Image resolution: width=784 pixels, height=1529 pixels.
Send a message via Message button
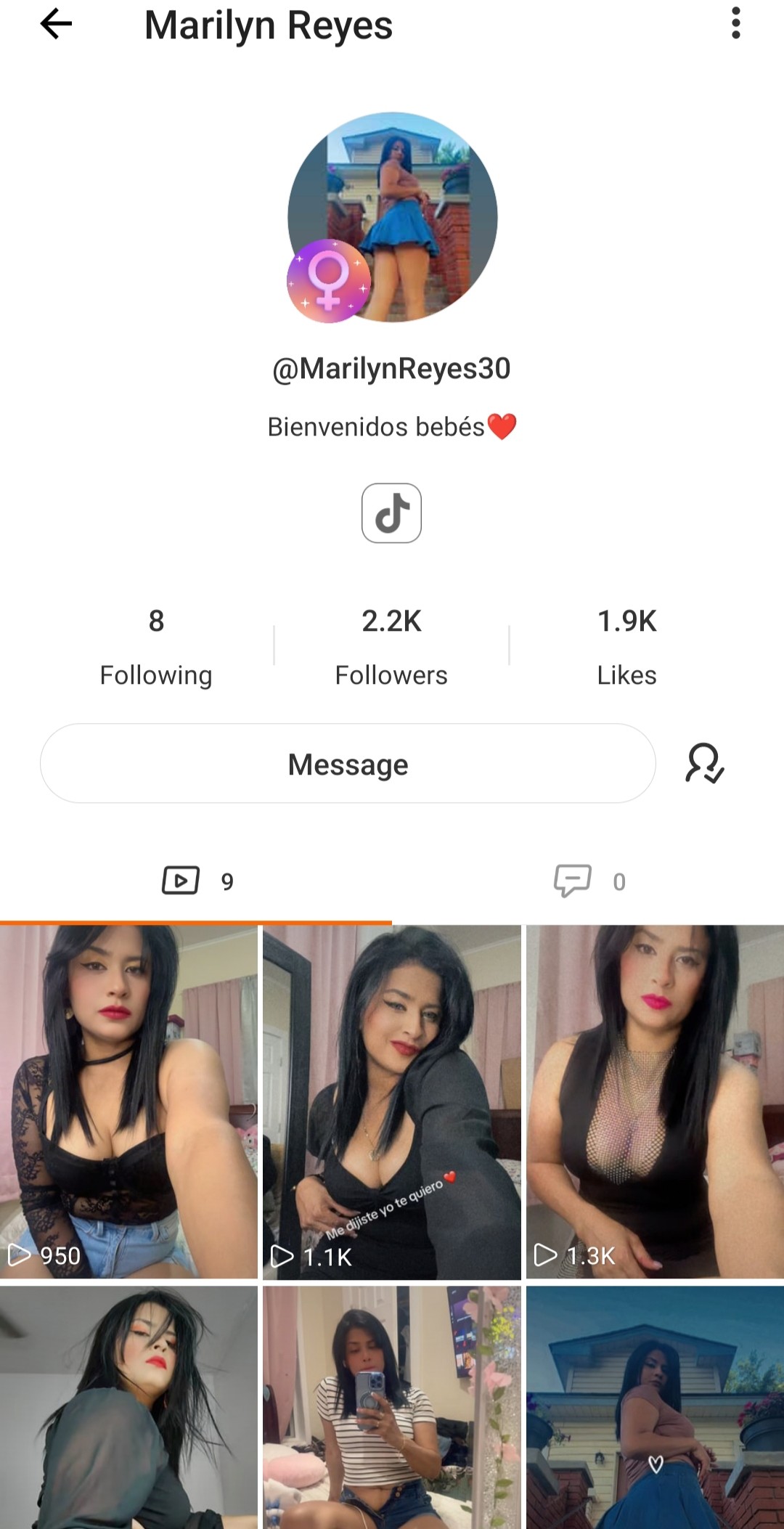348,764
